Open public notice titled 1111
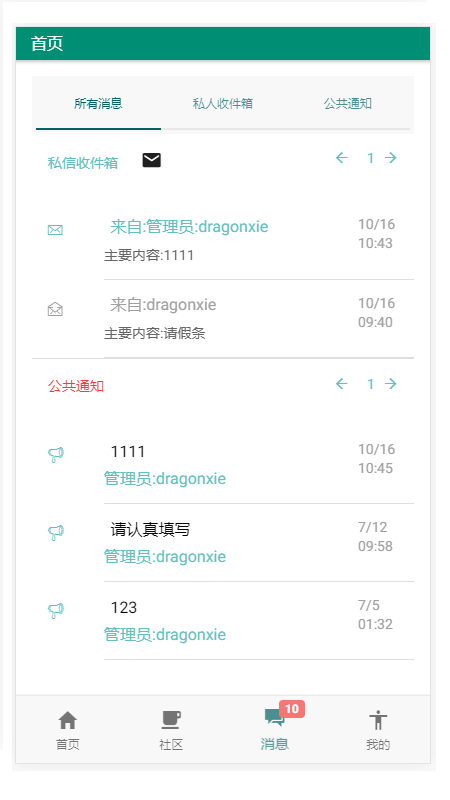The width and height of the screenshot is (450, 800). point(223,465)
